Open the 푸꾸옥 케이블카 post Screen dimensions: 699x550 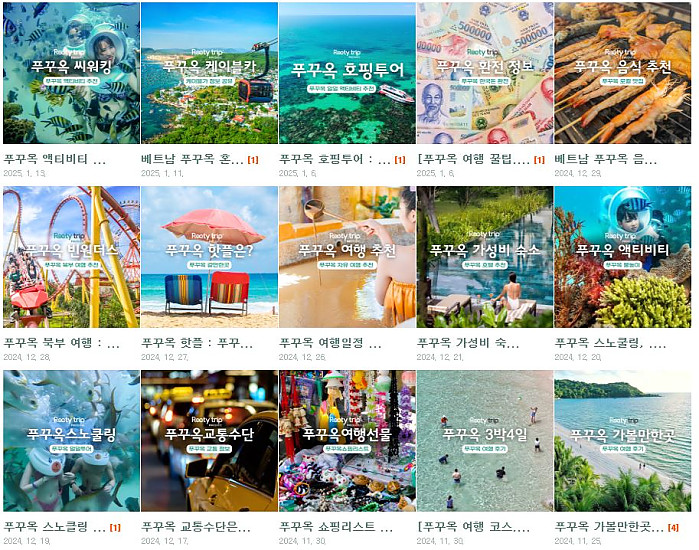click(209, 73)
